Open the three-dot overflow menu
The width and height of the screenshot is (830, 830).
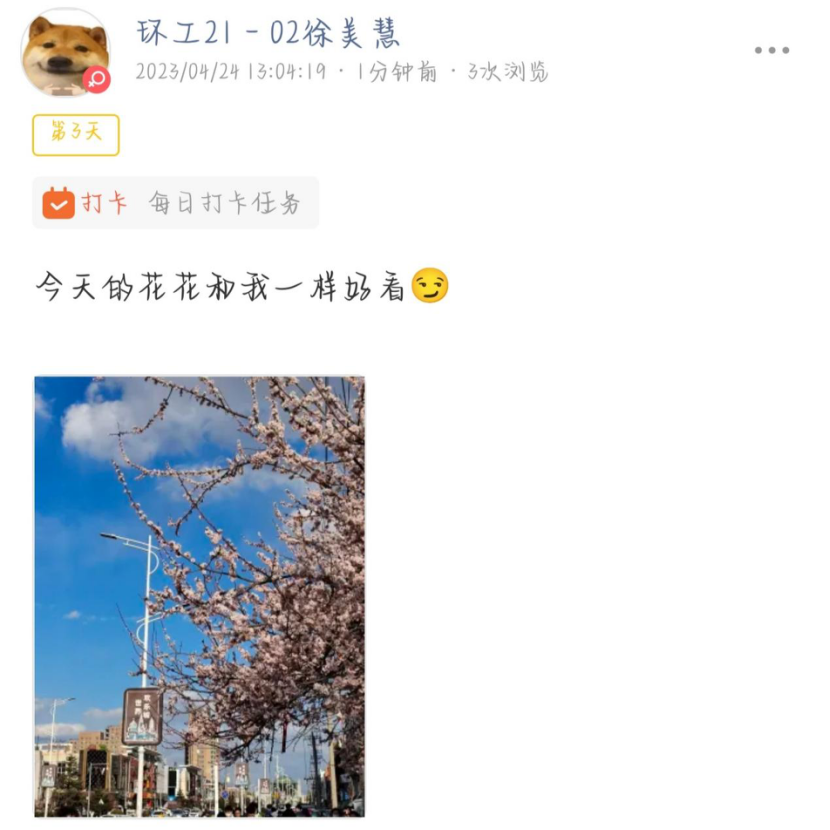[771, 50]
